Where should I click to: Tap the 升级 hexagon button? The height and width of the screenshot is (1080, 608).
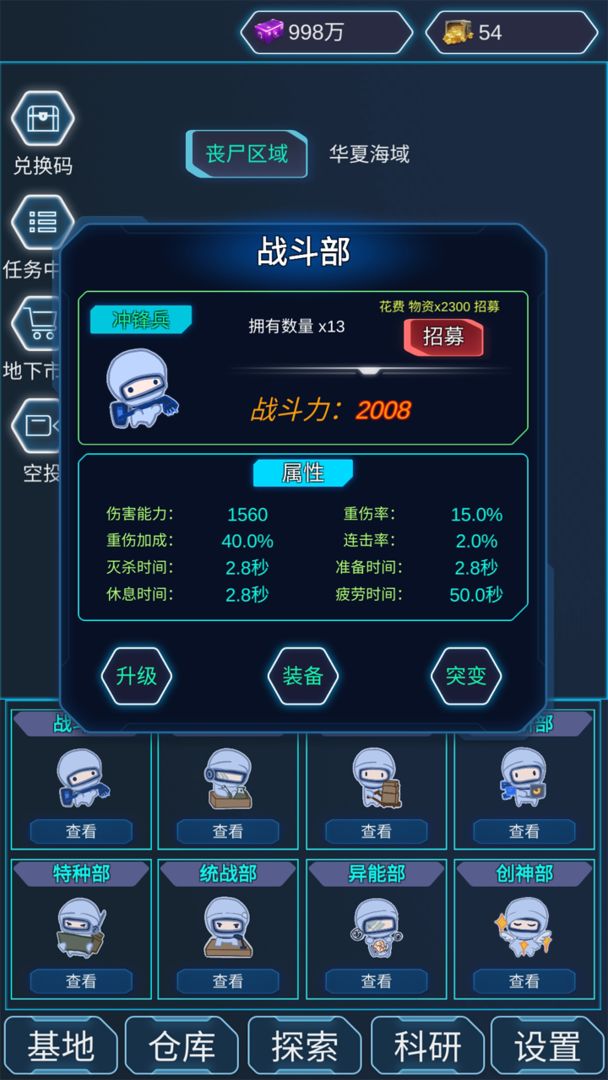(136, 676)
